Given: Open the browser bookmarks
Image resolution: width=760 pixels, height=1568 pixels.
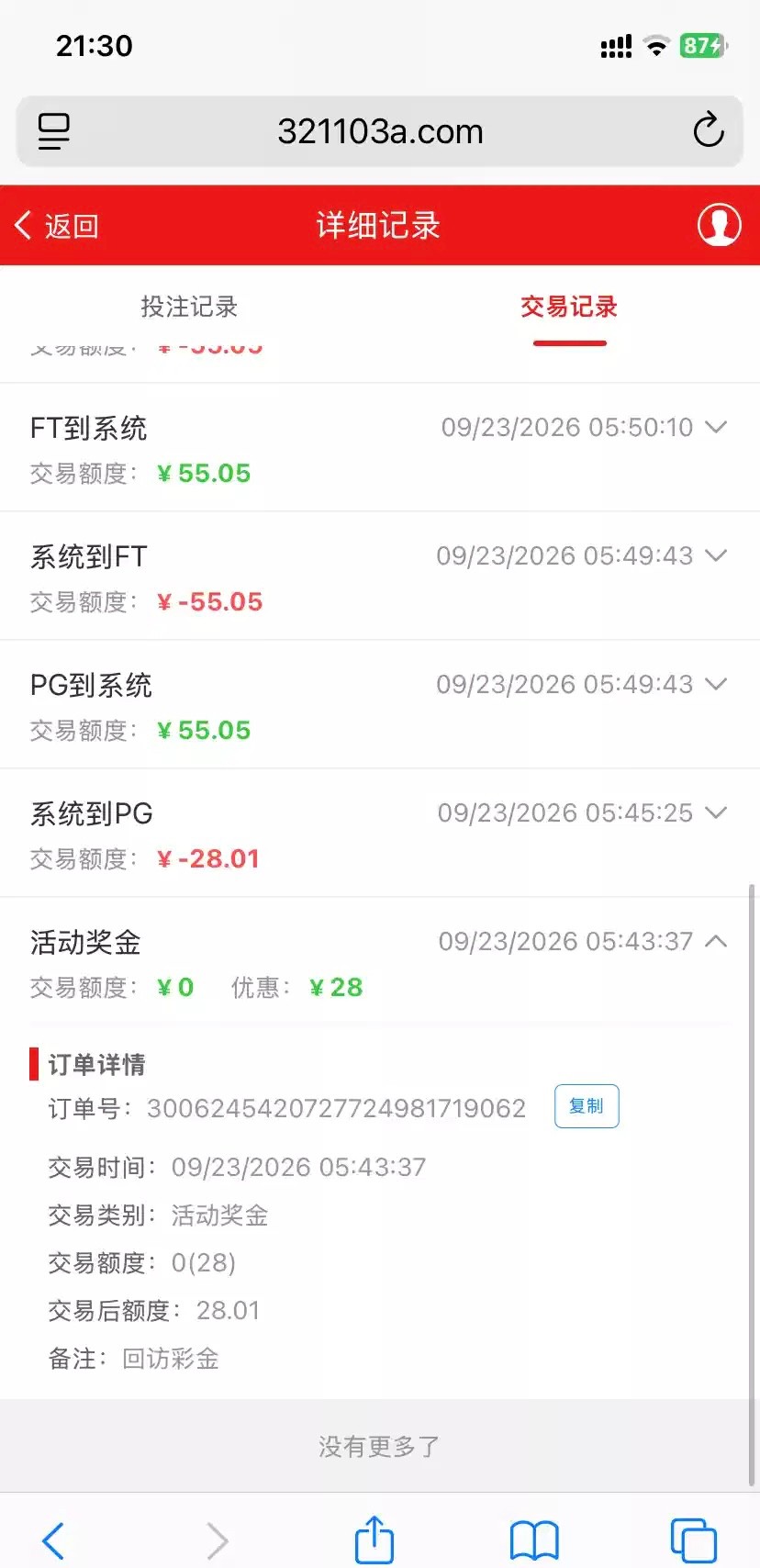Looking at the screenshot, I should 534,1540.
